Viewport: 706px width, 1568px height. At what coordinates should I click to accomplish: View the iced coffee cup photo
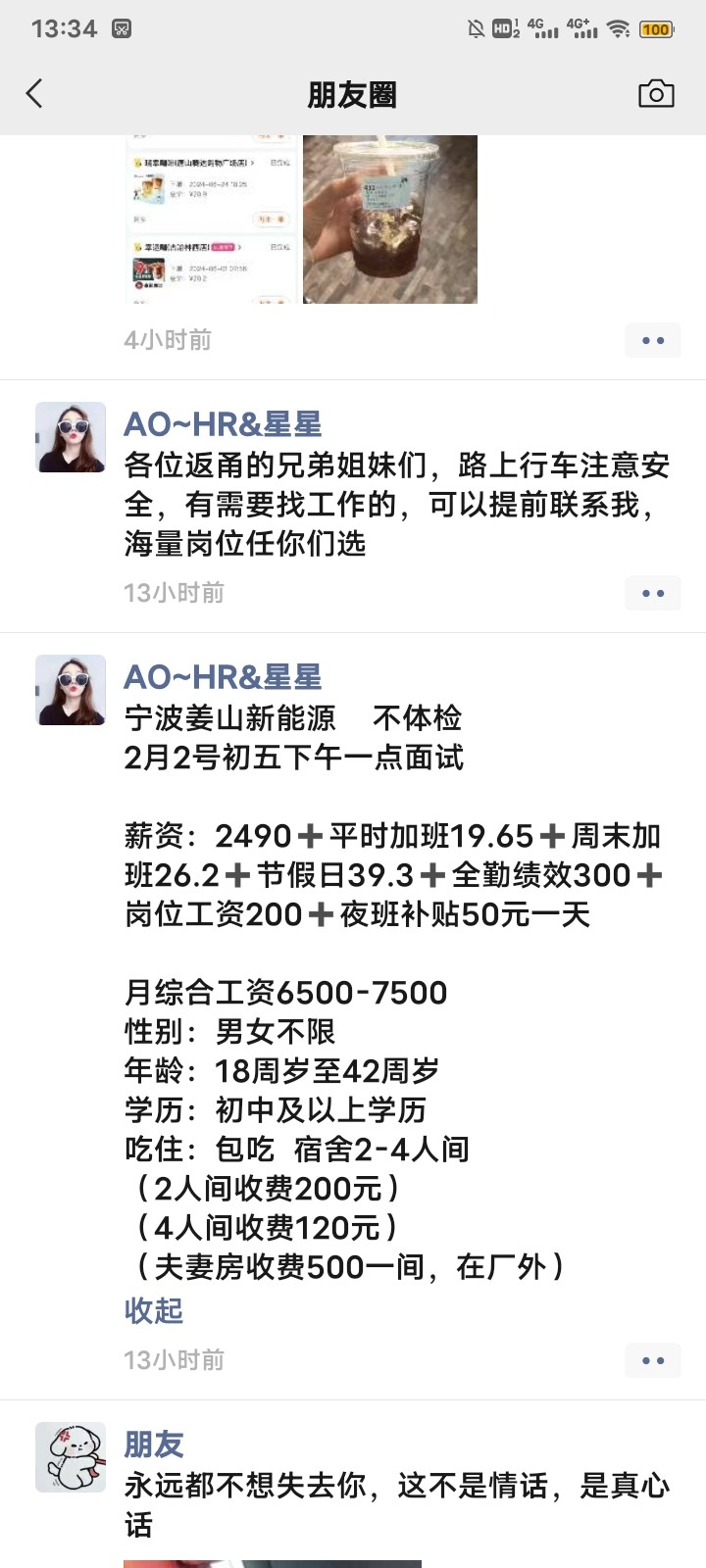(389, 220)
